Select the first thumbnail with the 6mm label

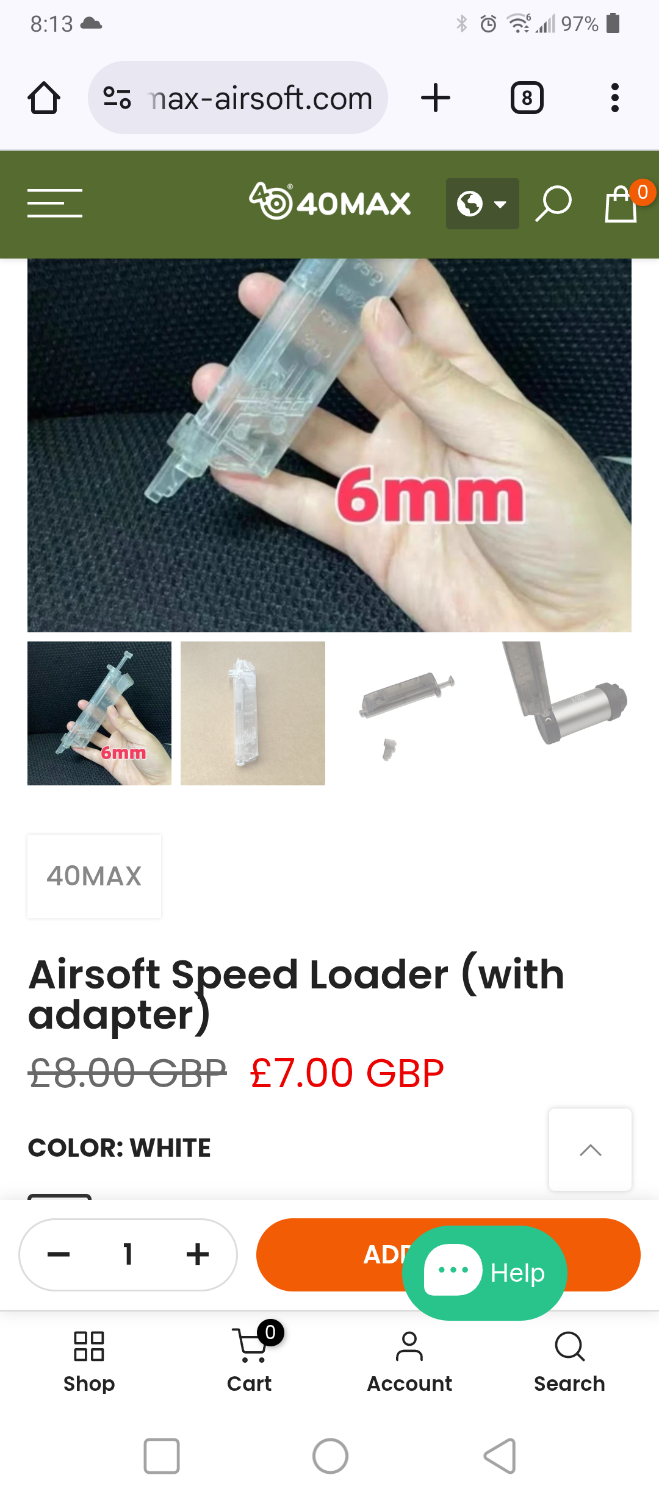[99, 713]
